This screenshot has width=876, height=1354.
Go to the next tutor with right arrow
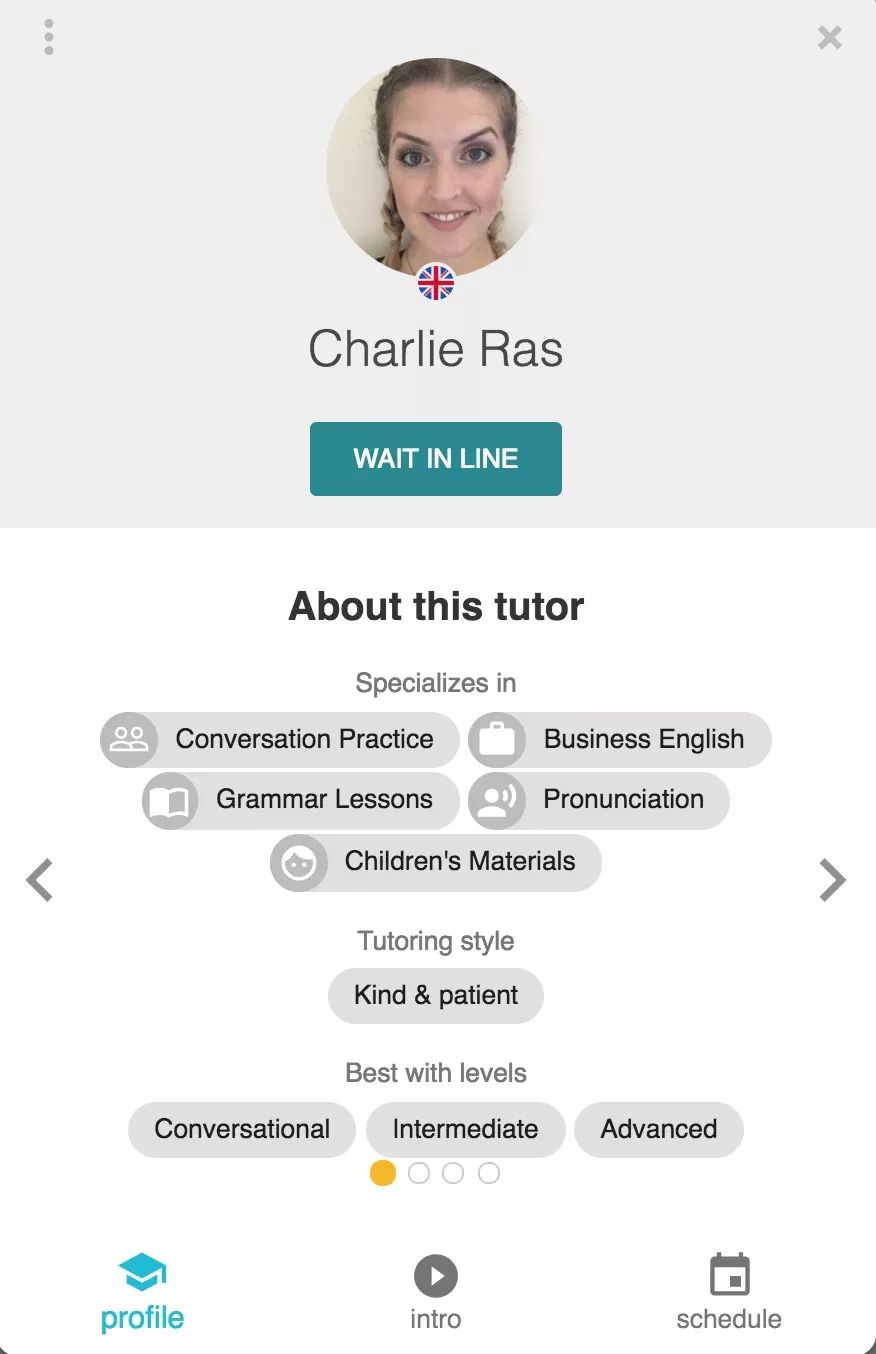(832, 880)
